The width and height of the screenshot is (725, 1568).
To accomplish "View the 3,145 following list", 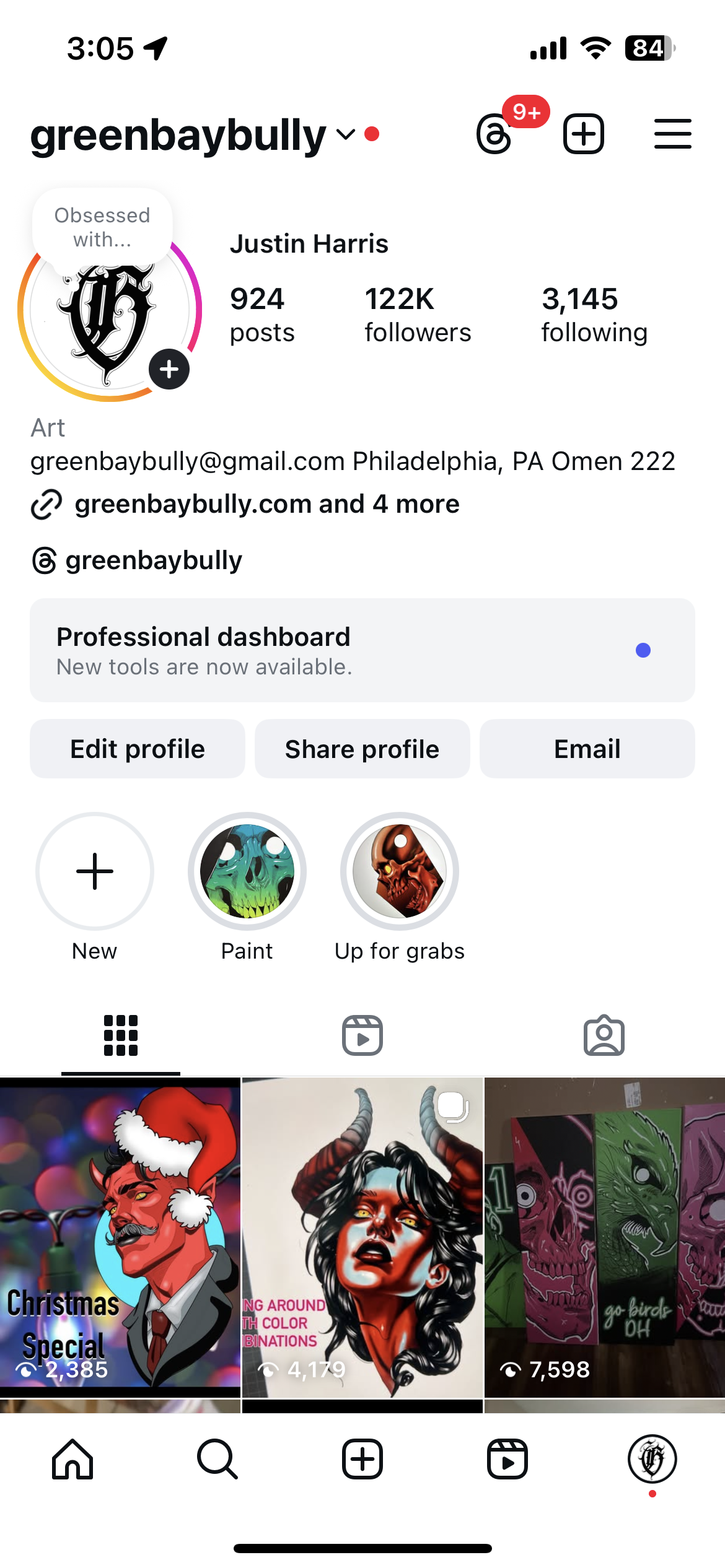I will coord(594,315).
